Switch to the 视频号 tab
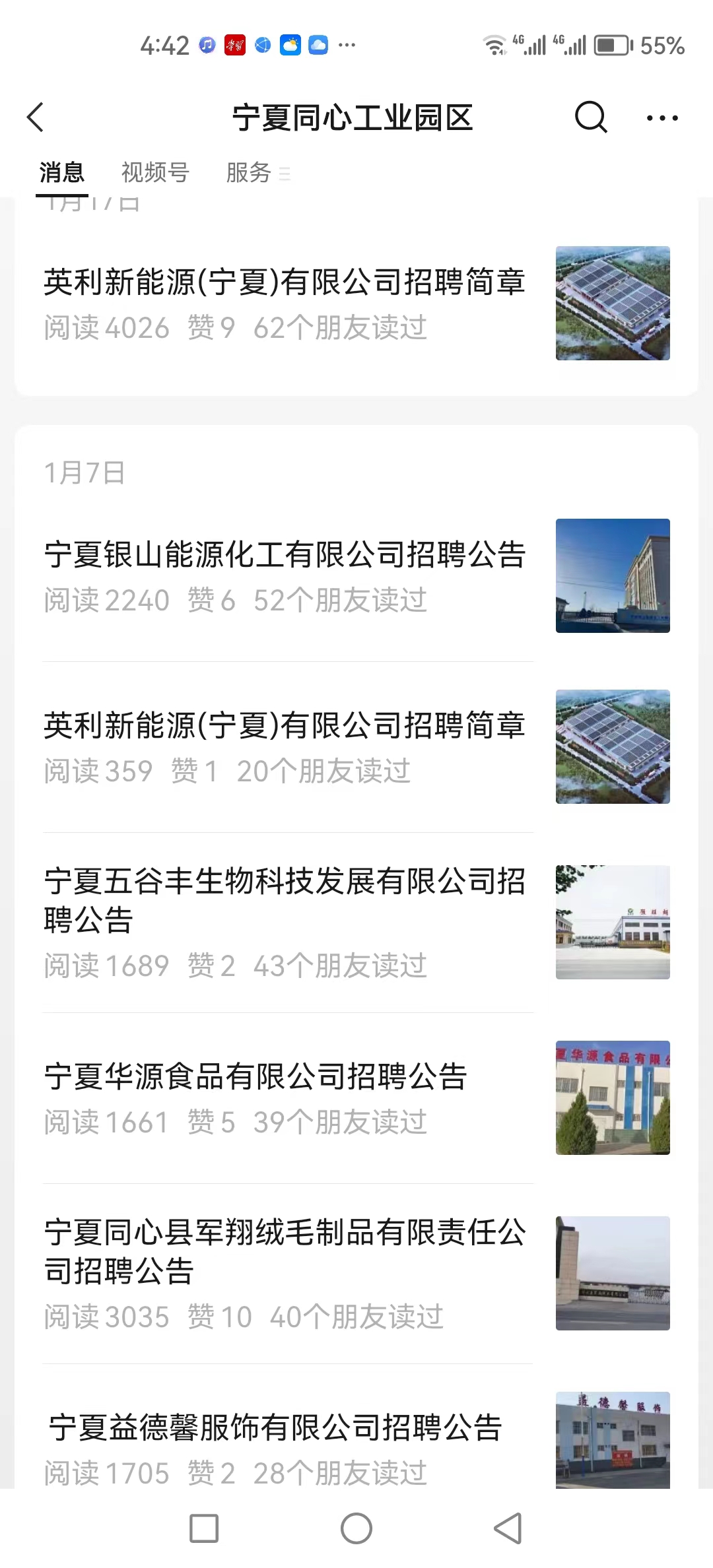 click(x=155, y=173)
